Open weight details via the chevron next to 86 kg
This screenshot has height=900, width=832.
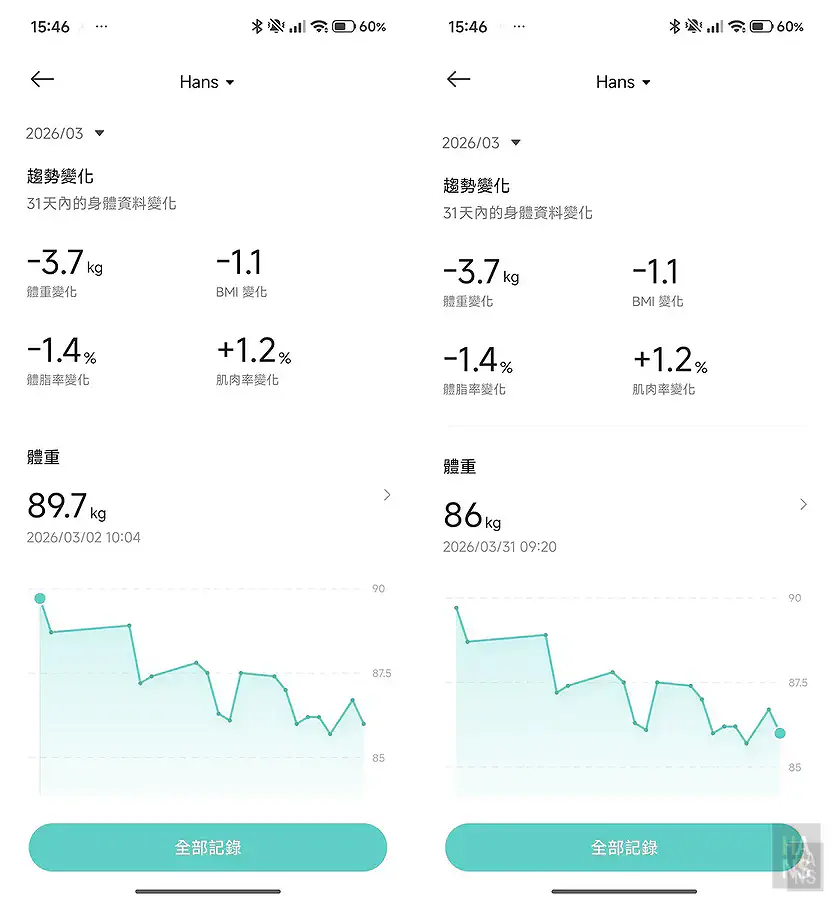click(803, 504)
